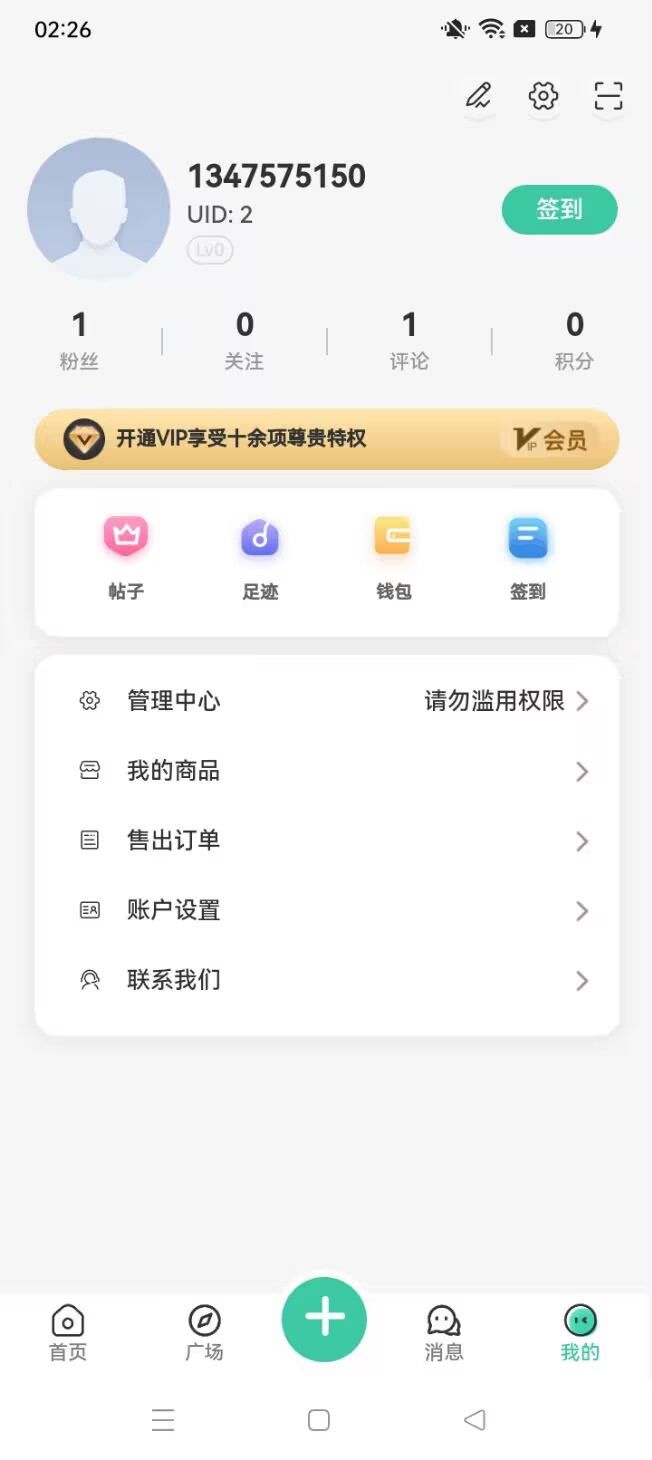Switch to the 首页 tab
652x1460 pixels.
pos(68,1334)
